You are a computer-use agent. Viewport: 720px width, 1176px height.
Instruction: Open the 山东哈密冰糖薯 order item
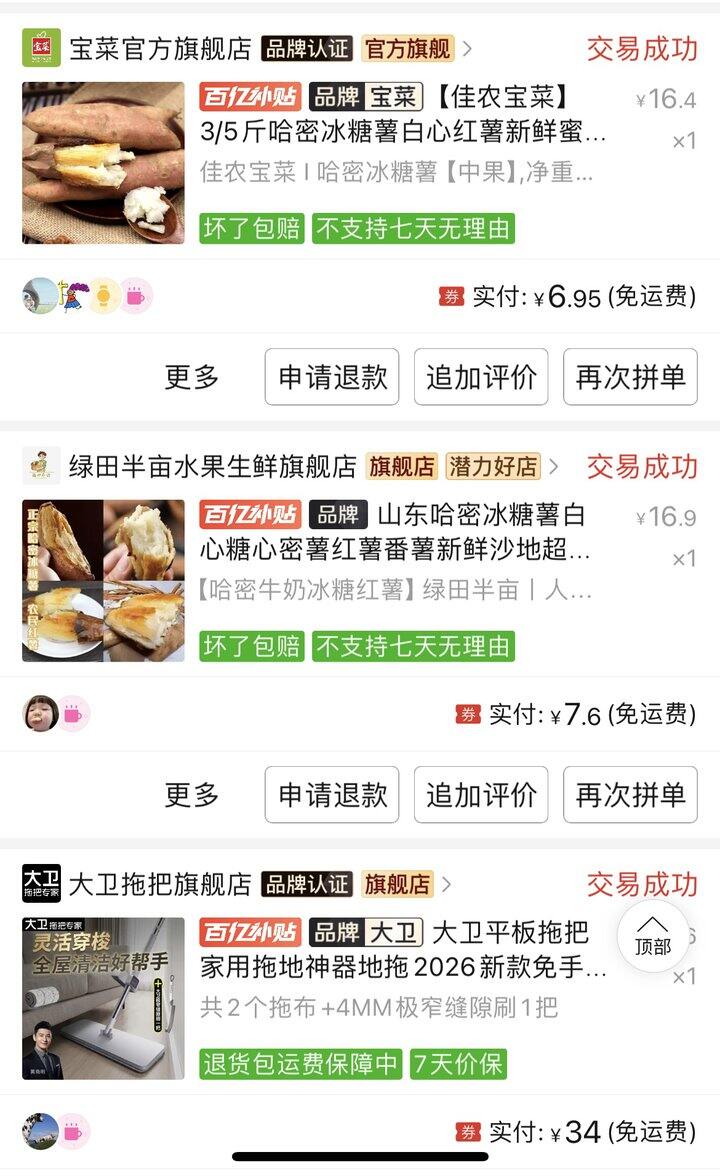359,580
